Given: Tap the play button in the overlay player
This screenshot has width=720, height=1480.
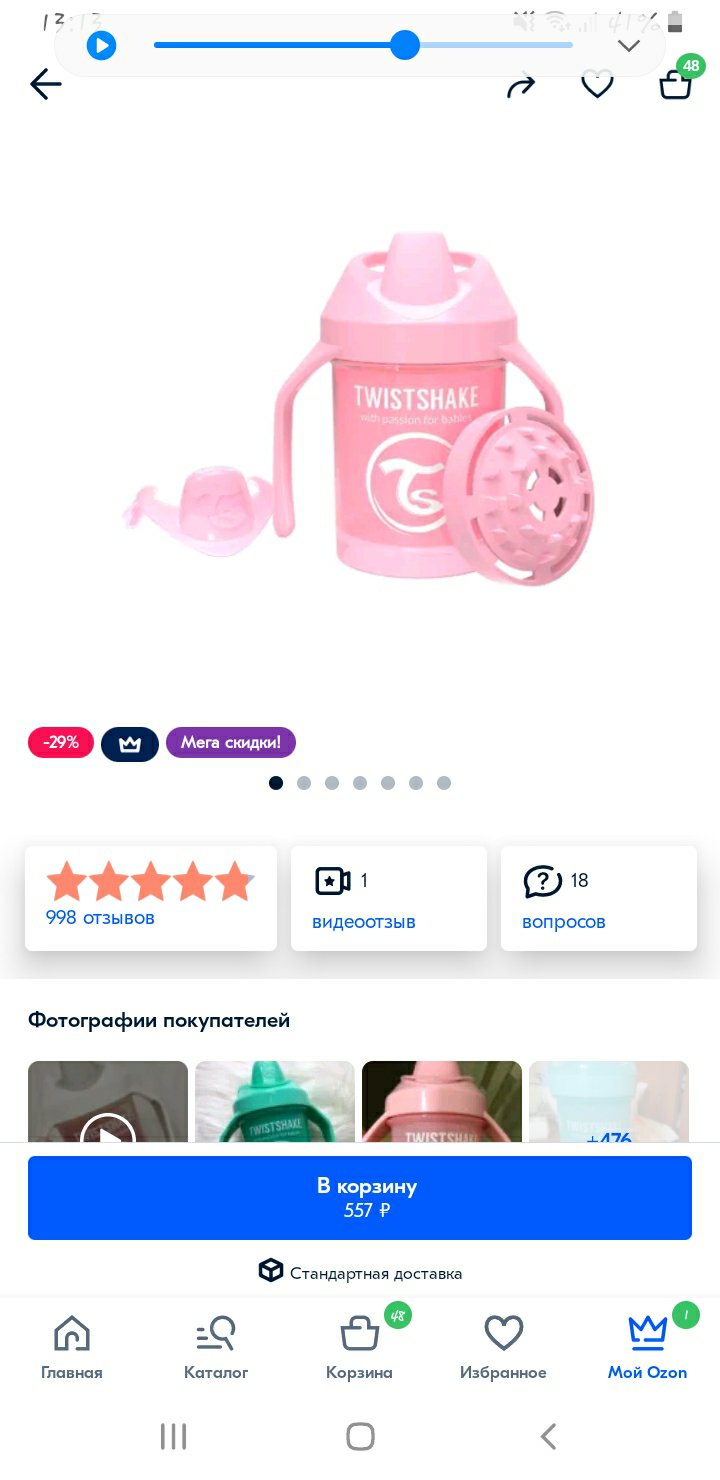Looking at the screenshot, I should point(101,45).
